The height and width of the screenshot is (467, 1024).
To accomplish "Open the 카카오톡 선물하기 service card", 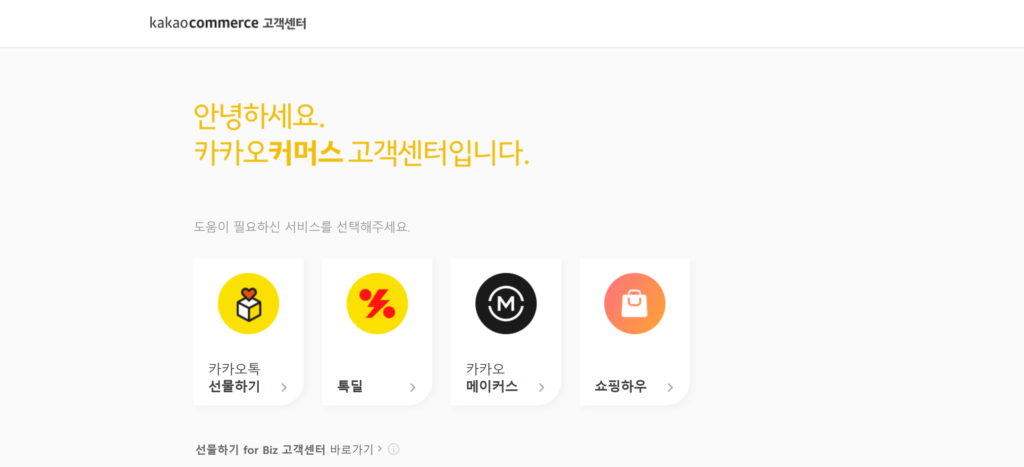I will tap(248, 332).
